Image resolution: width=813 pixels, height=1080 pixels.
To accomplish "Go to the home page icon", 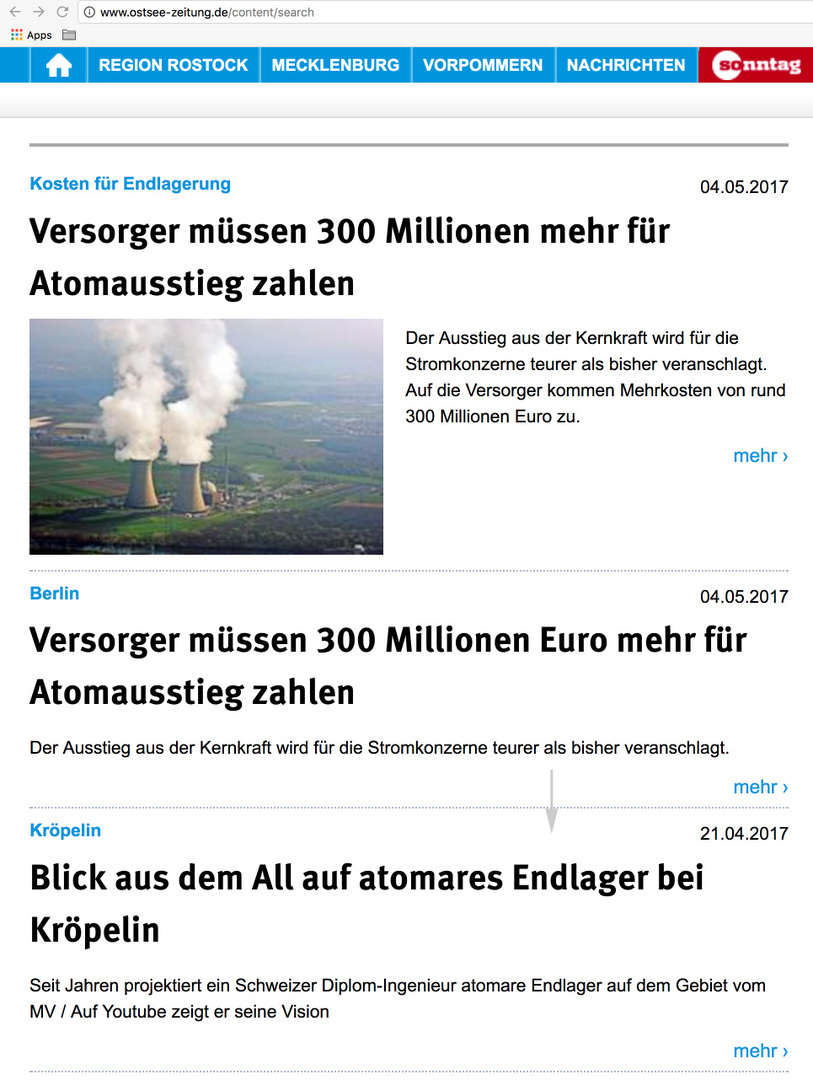I will pyautogui.click(x=59, y=65).
